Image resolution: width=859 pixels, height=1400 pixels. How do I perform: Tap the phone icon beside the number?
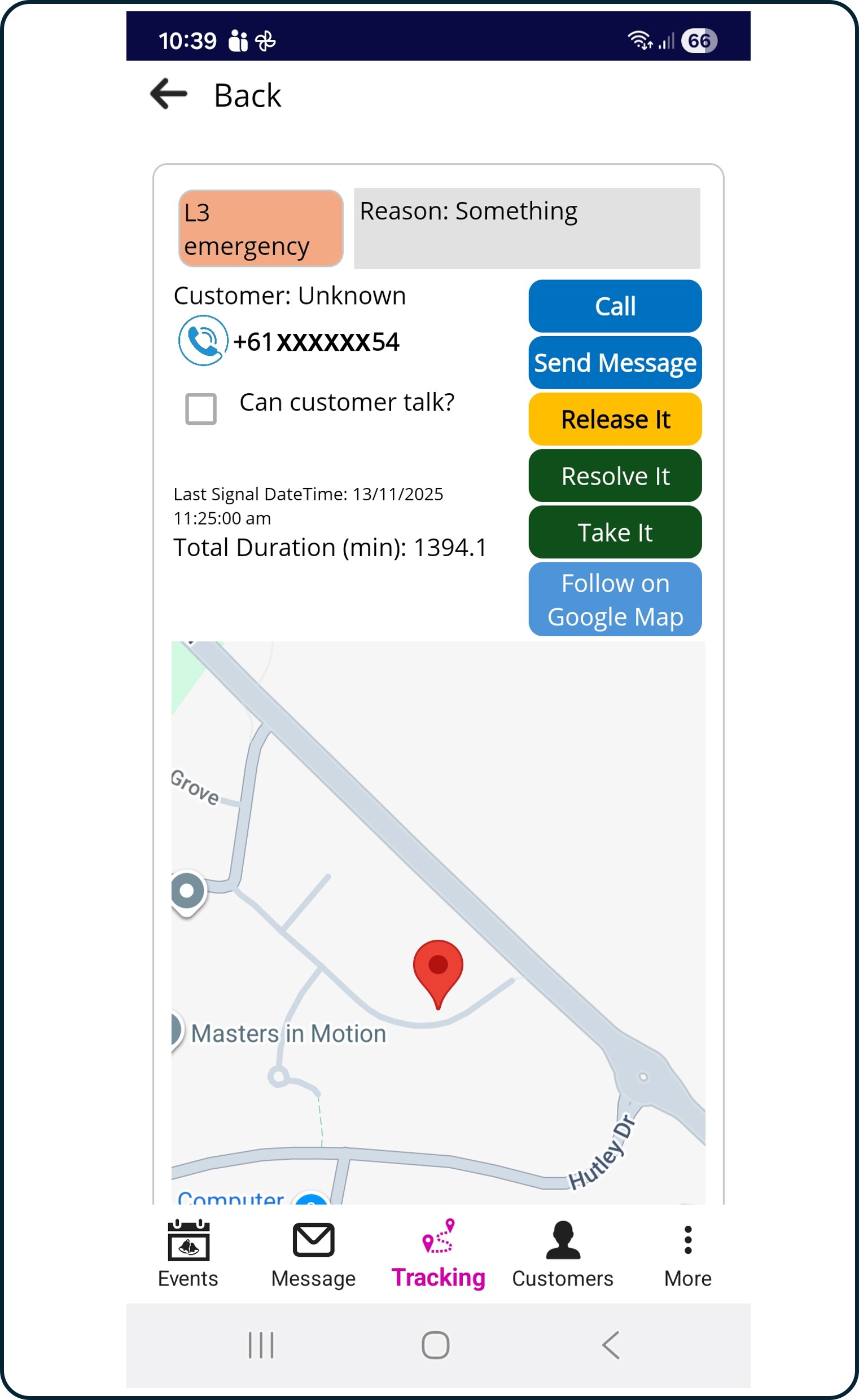203,340
